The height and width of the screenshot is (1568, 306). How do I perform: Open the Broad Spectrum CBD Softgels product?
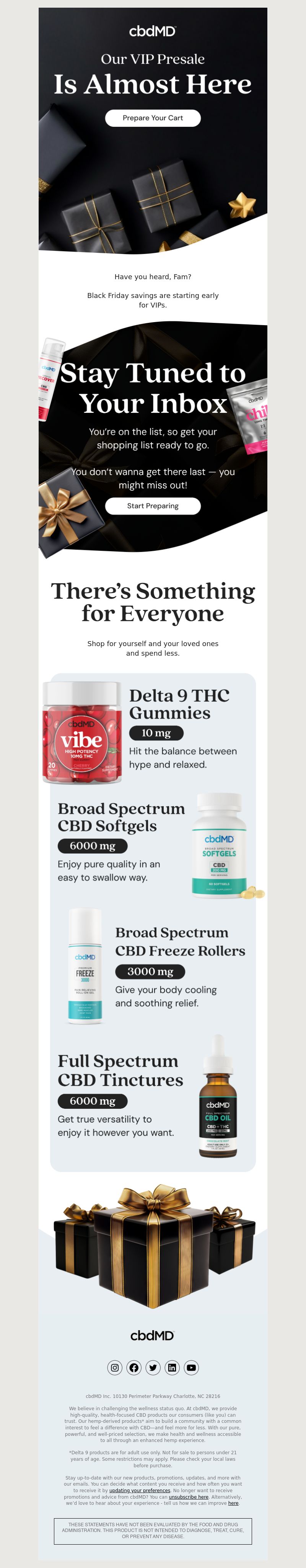point(120,817)
